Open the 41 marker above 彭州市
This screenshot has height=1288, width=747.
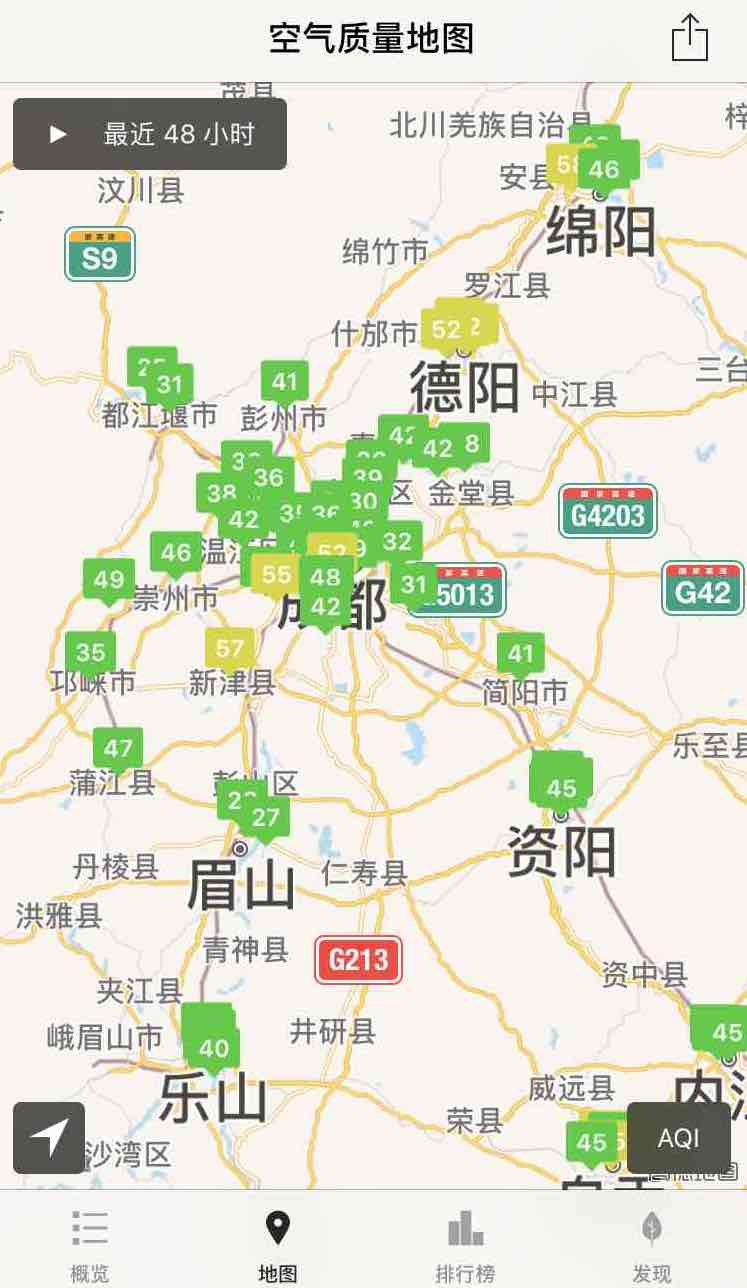coord(285,381)
